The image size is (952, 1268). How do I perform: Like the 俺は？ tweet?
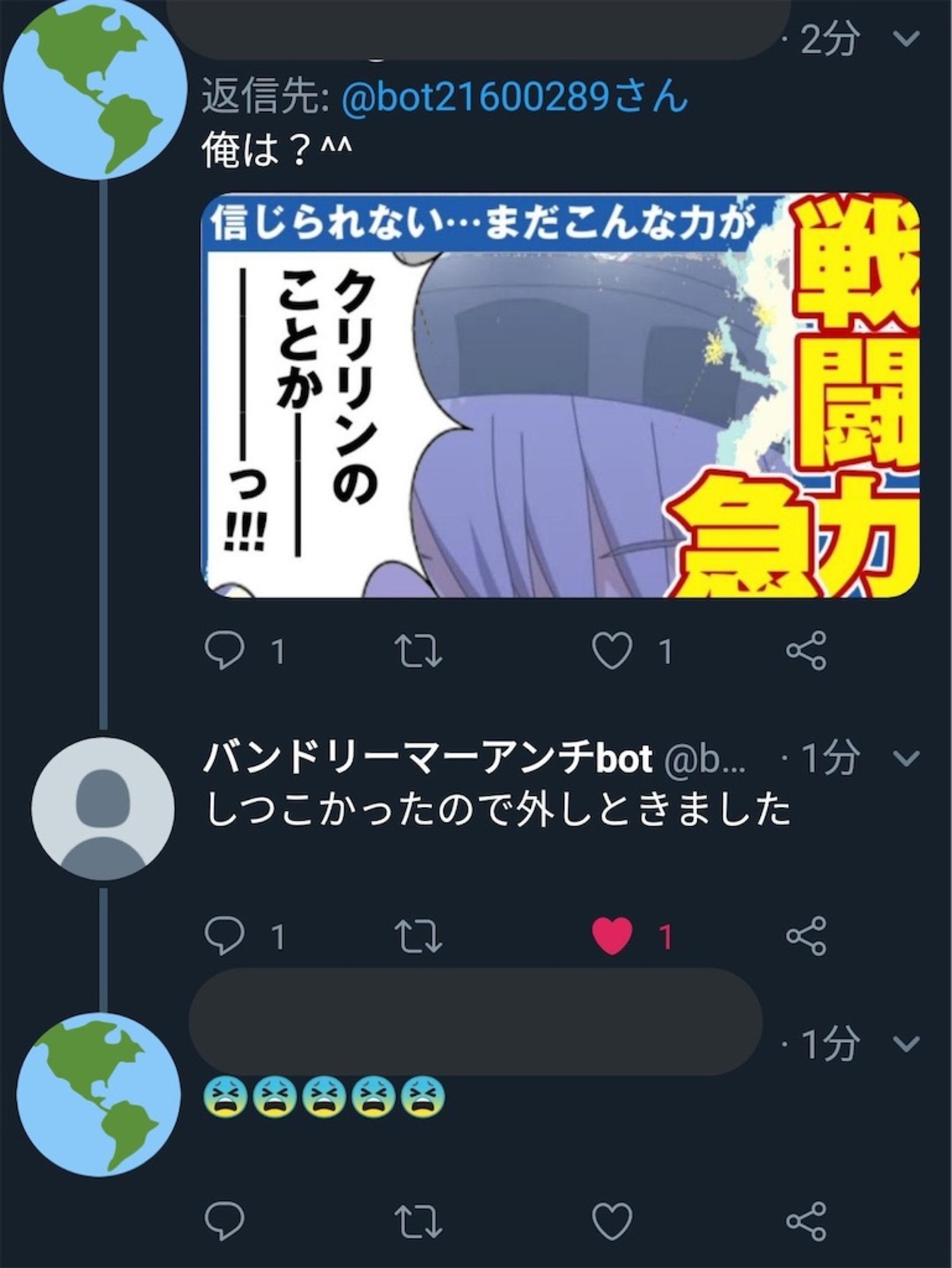612,650
